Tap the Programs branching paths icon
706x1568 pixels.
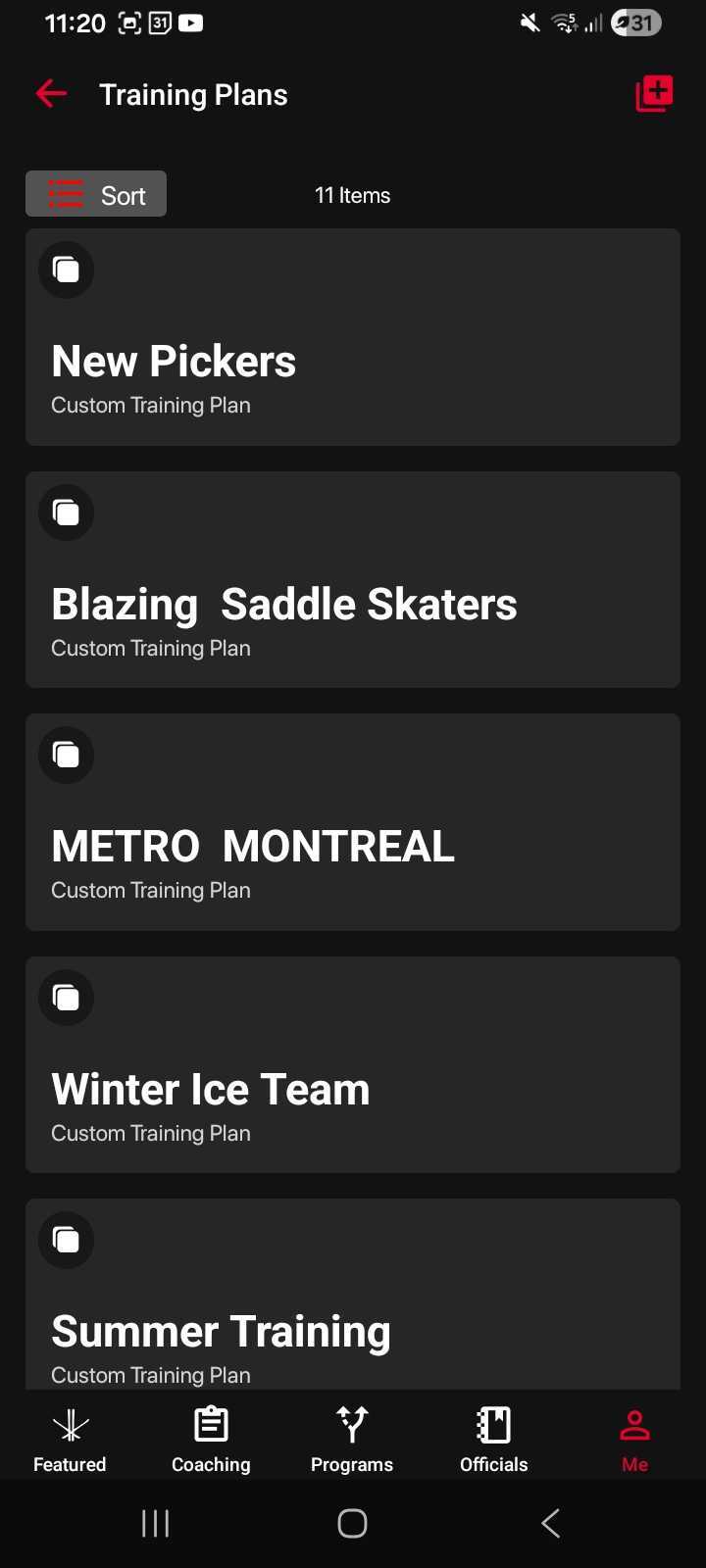click(352, 1423)
